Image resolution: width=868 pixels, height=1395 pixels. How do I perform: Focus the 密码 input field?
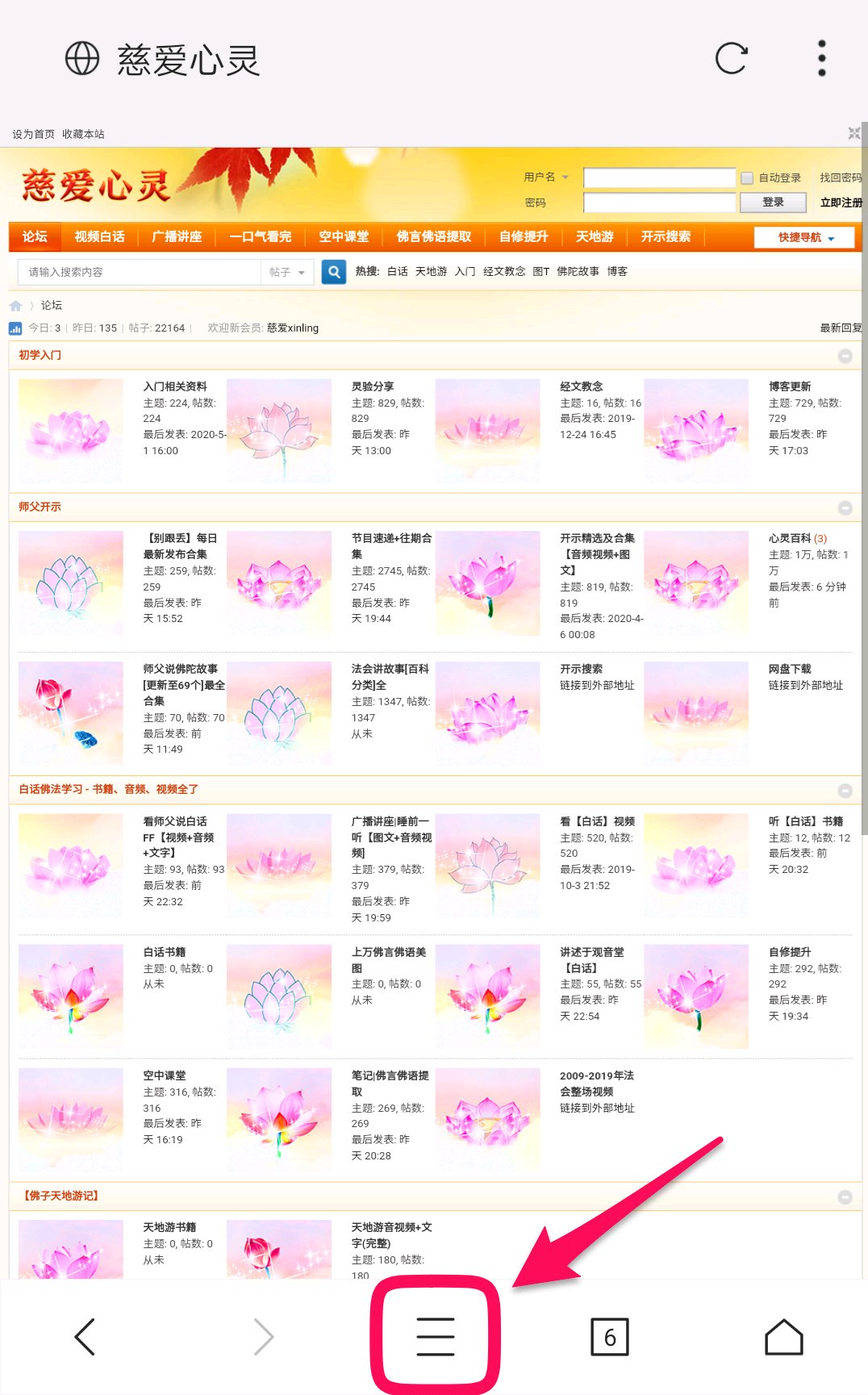coord(658,203)
